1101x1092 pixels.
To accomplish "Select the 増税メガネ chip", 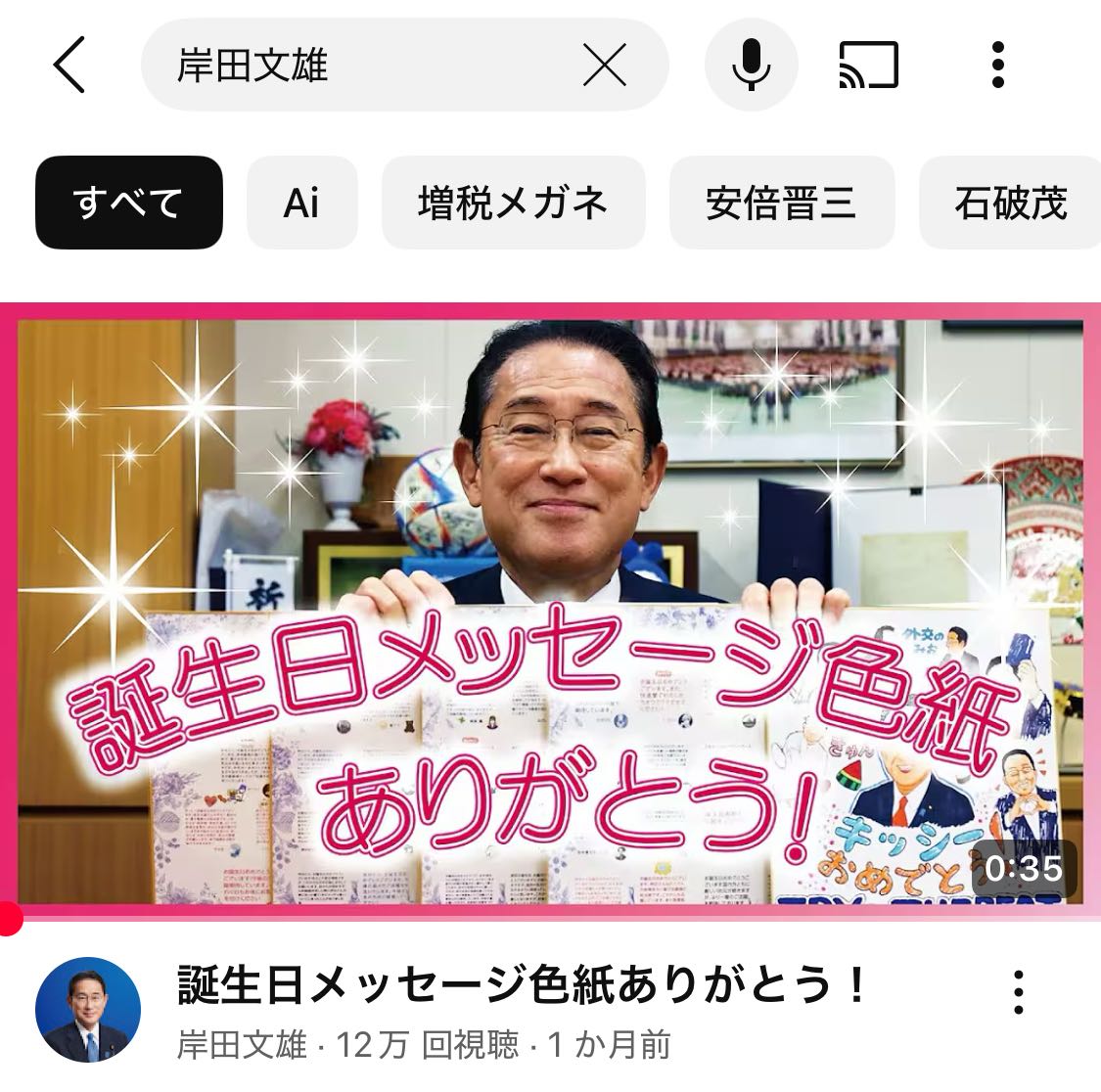I will (513, 203).
